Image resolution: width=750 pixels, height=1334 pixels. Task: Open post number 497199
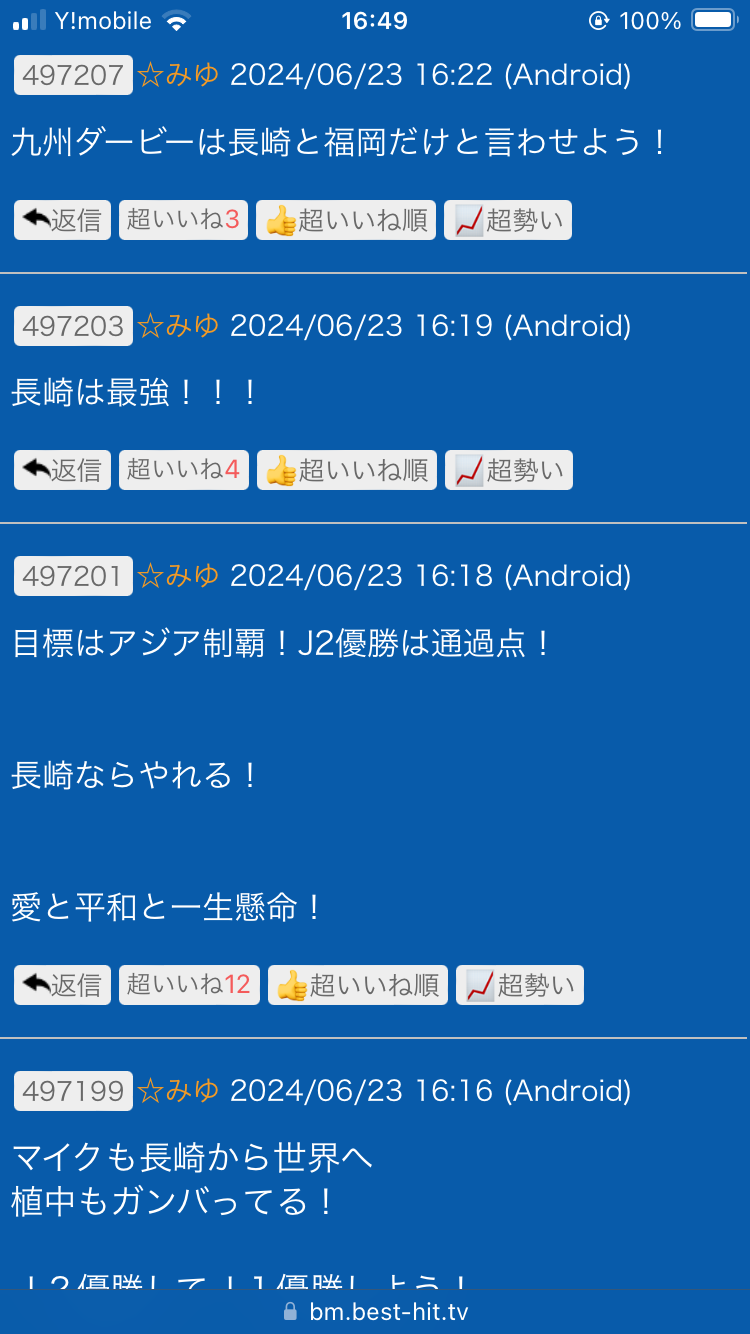73,1091
